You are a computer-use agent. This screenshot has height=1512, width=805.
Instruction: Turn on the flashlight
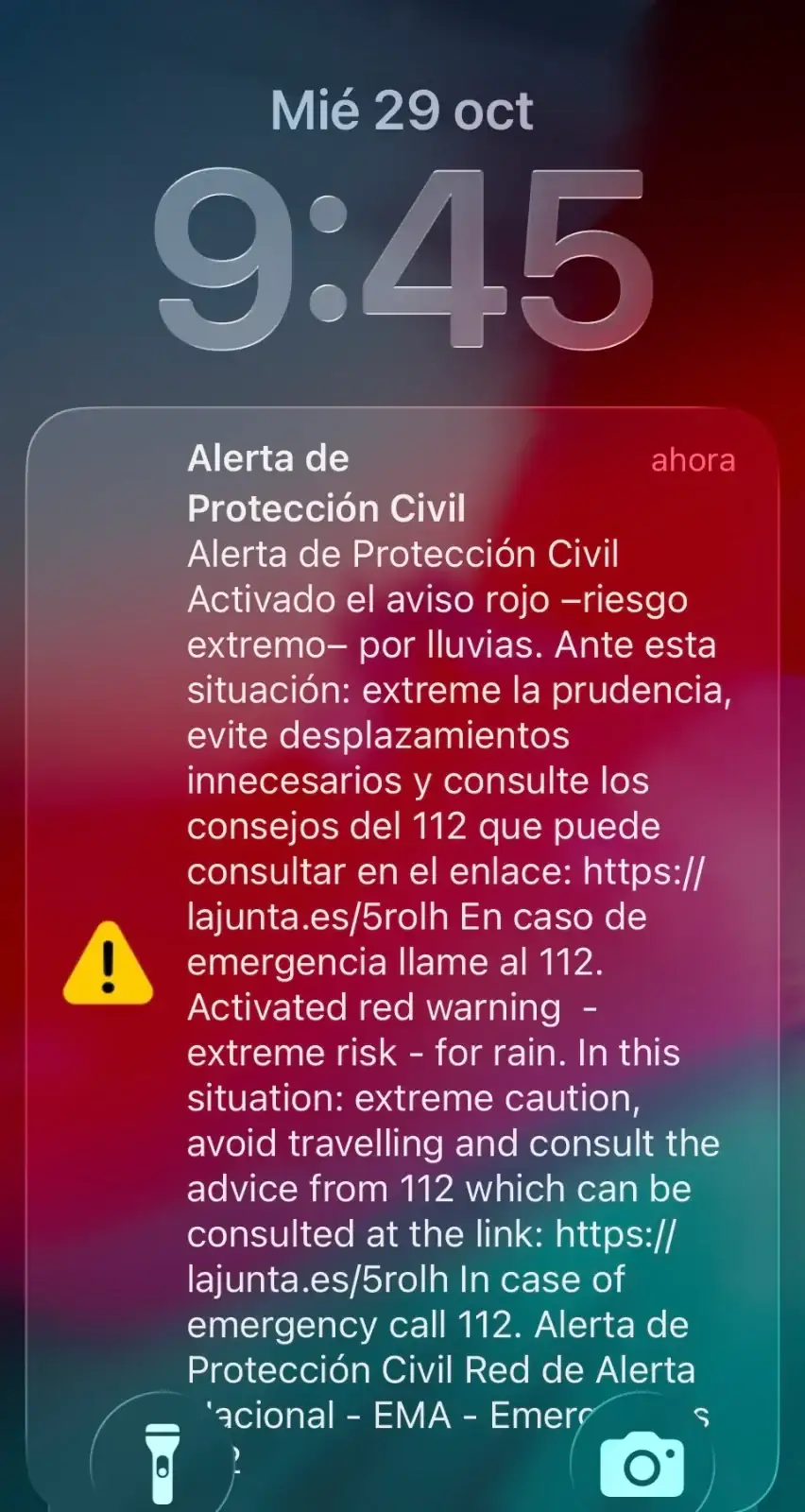pos(163,1461)
